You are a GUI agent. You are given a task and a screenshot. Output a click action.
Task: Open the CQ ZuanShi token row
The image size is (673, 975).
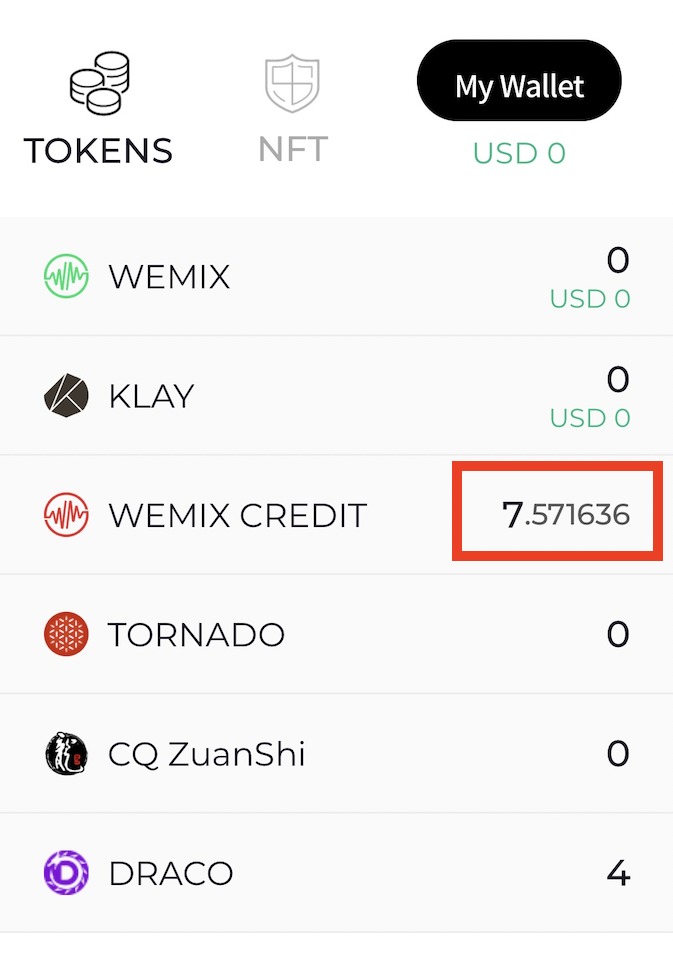point(336,754)
